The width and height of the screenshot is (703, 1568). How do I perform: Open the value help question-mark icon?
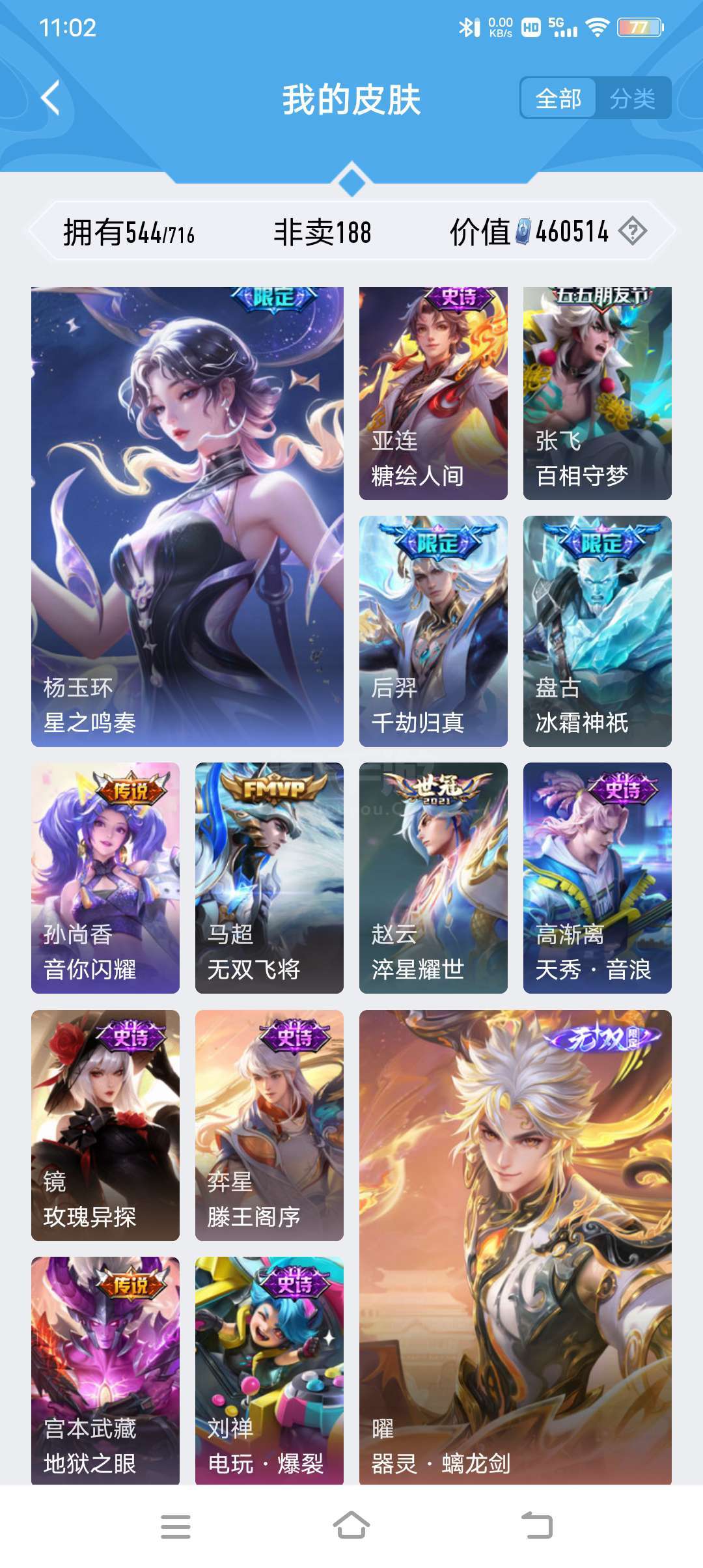632,231
